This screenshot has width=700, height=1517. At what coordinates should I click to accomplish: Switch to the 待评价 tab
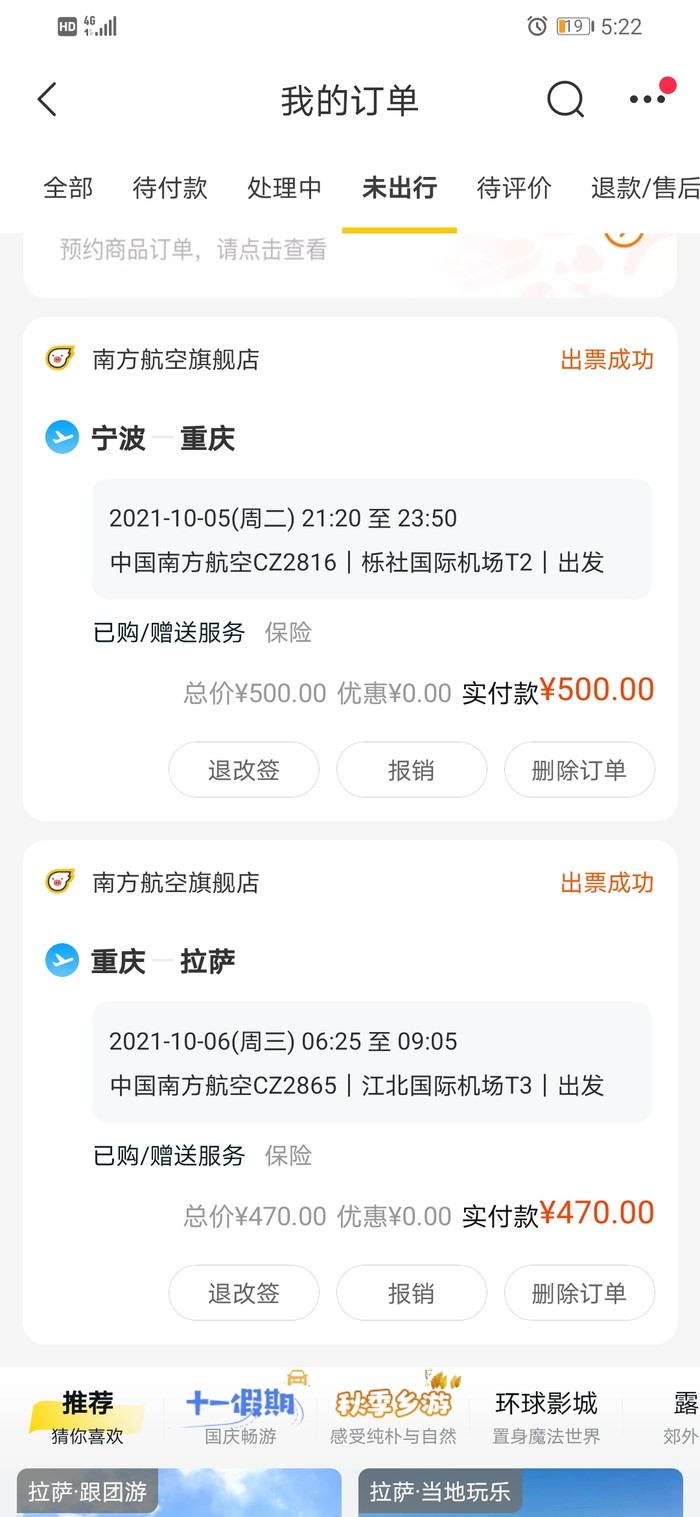pos(514,188)
